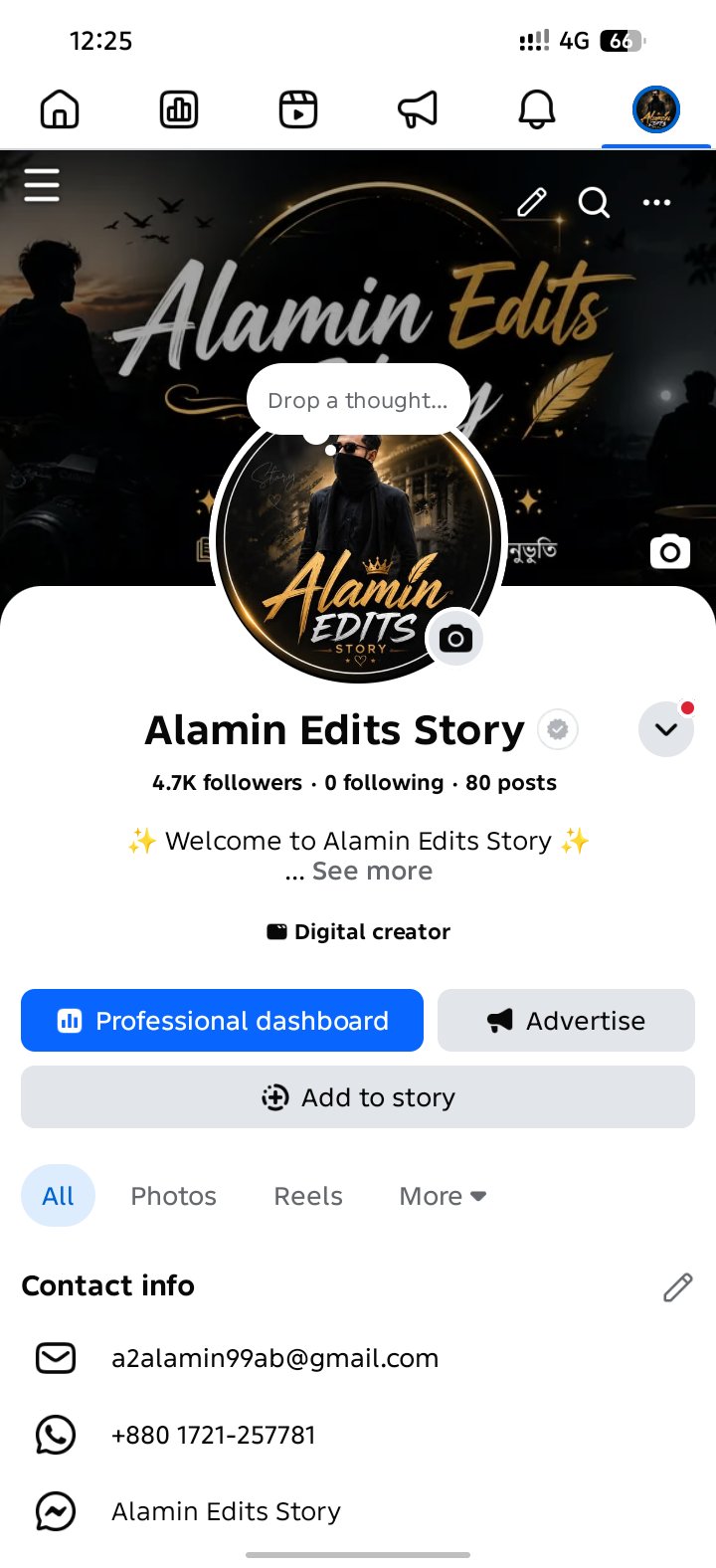Tap the Drop a thought bubble

pyautogui.click(x=358, y=400)
